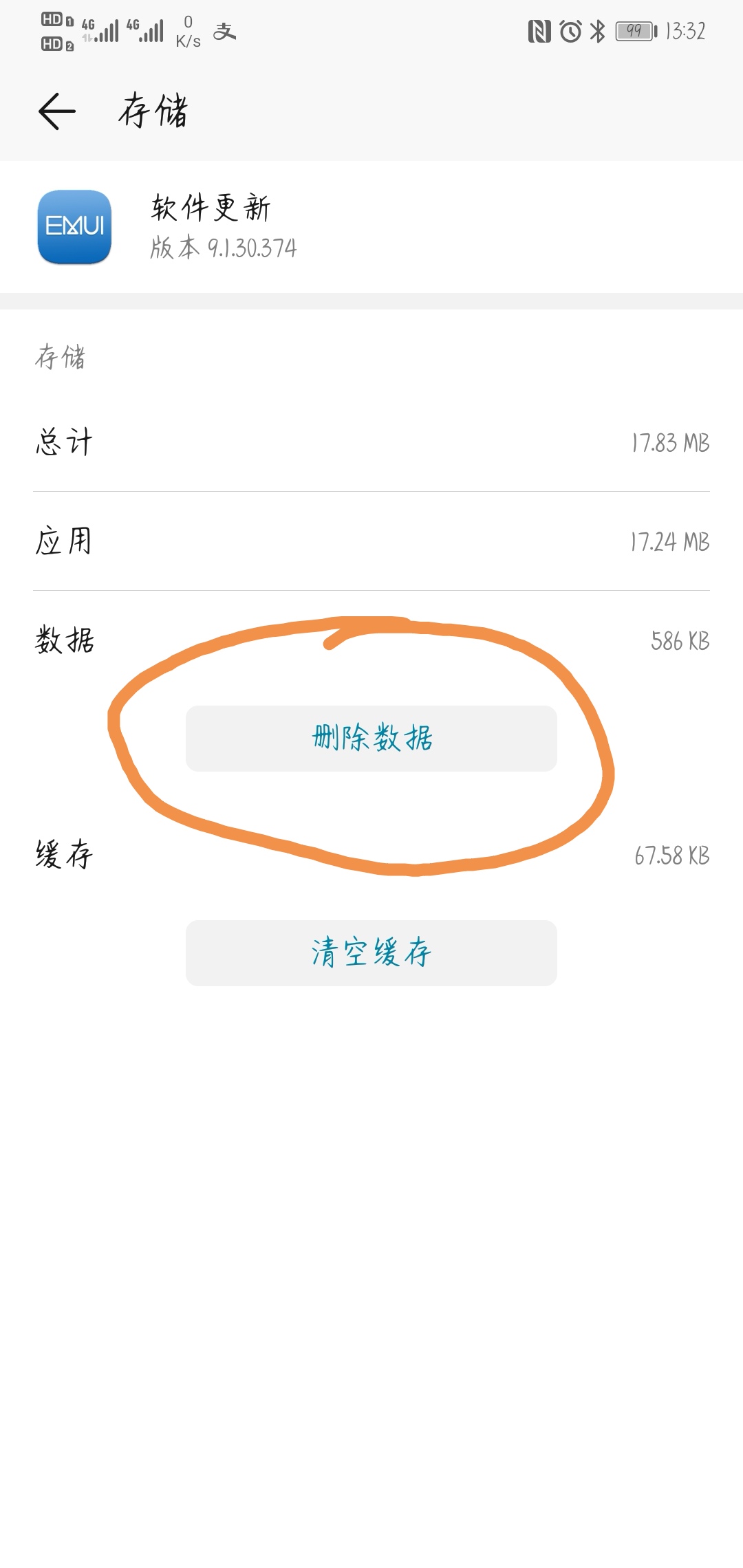Image resolution: width=743 pixels, height=1568 pixels.
Task: Tap the 13:32 clock in the status bar
Action: coord(685,30)
